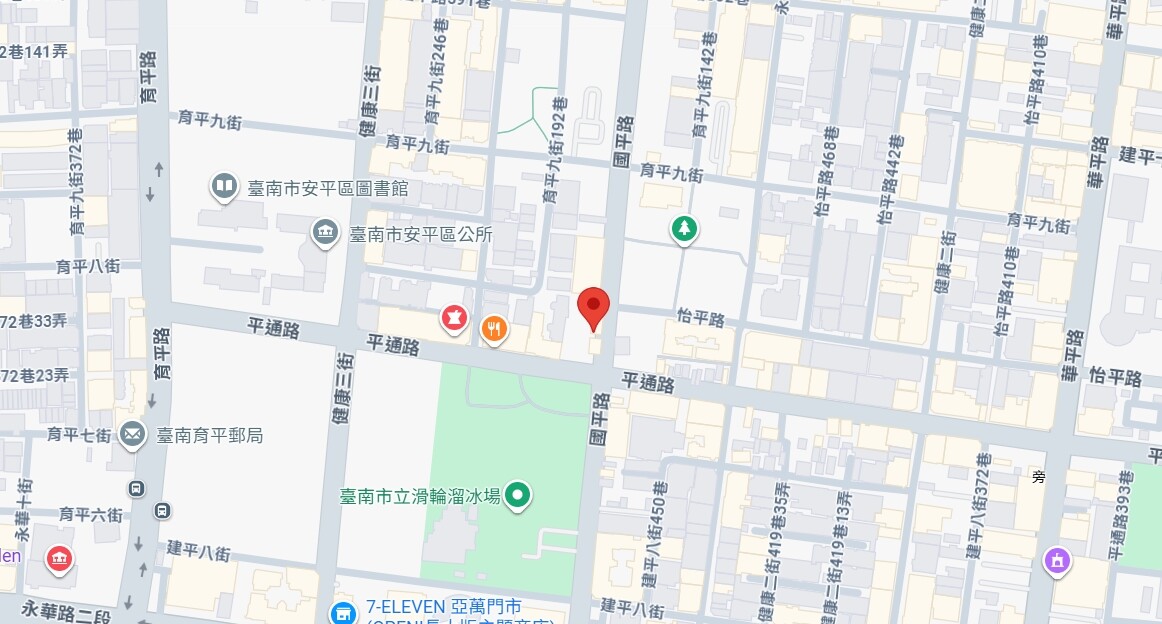This screenshot has width=1162, height=624.
Task: Open the orange restaurant fork-and-knife marker
Action: point(493,327)
